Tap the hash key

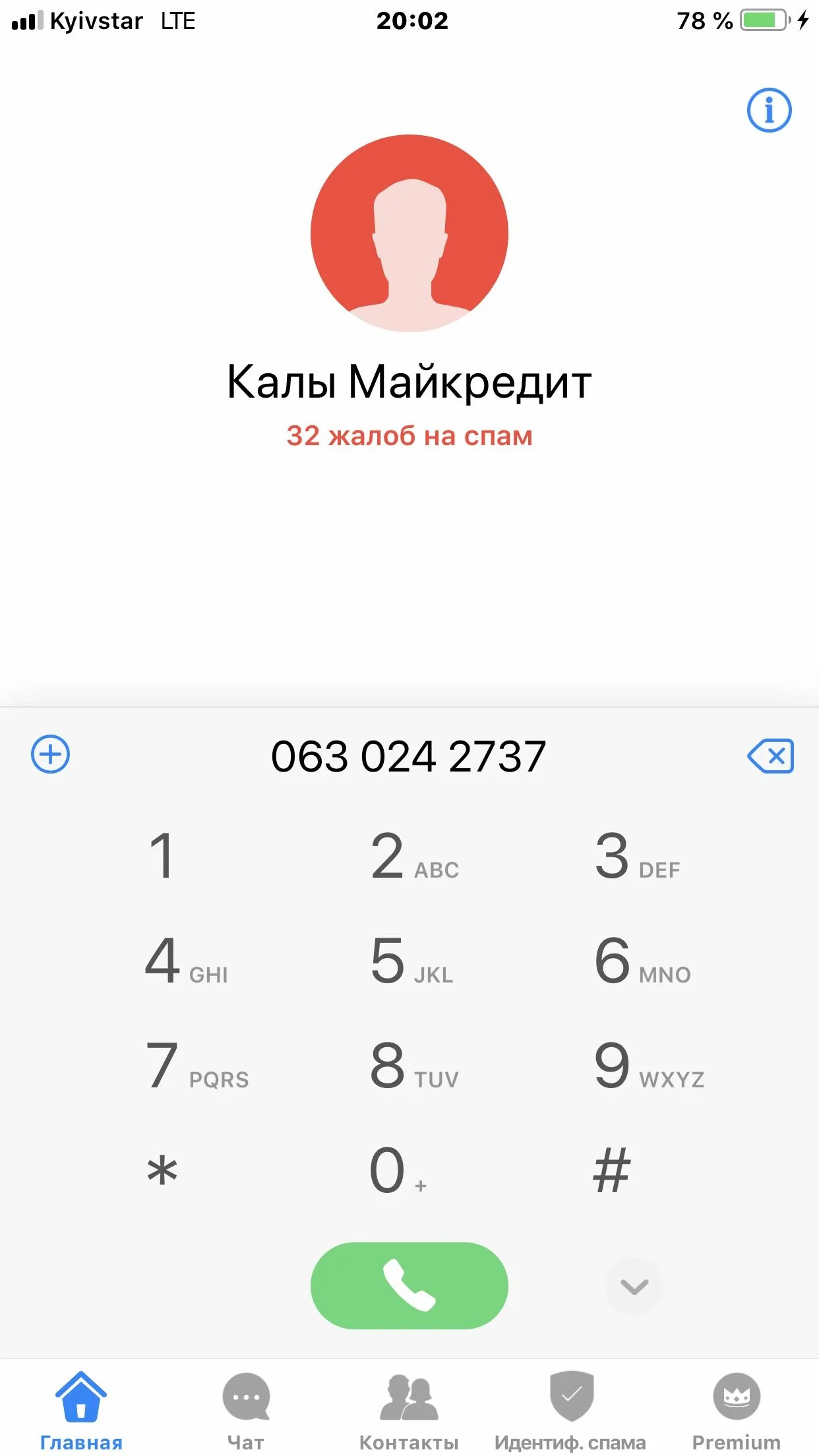tap(612, 1171)
